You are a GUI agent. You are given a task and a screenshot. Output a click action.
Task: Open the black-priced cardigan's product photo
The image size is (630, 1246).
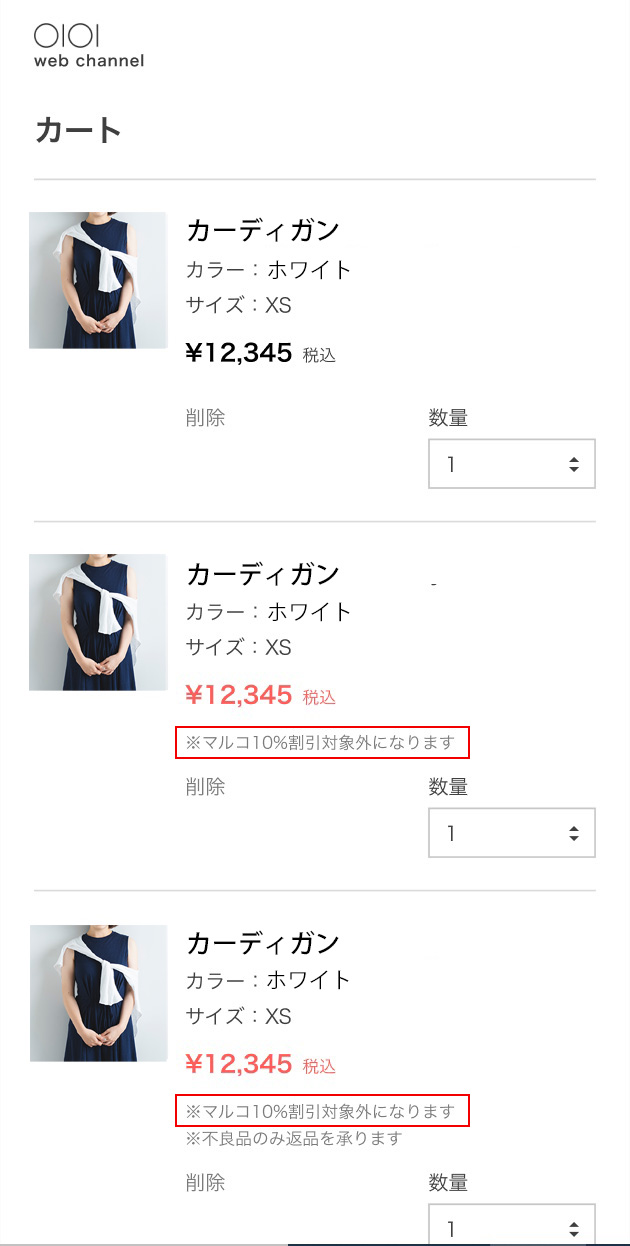(x=97, y=280)
